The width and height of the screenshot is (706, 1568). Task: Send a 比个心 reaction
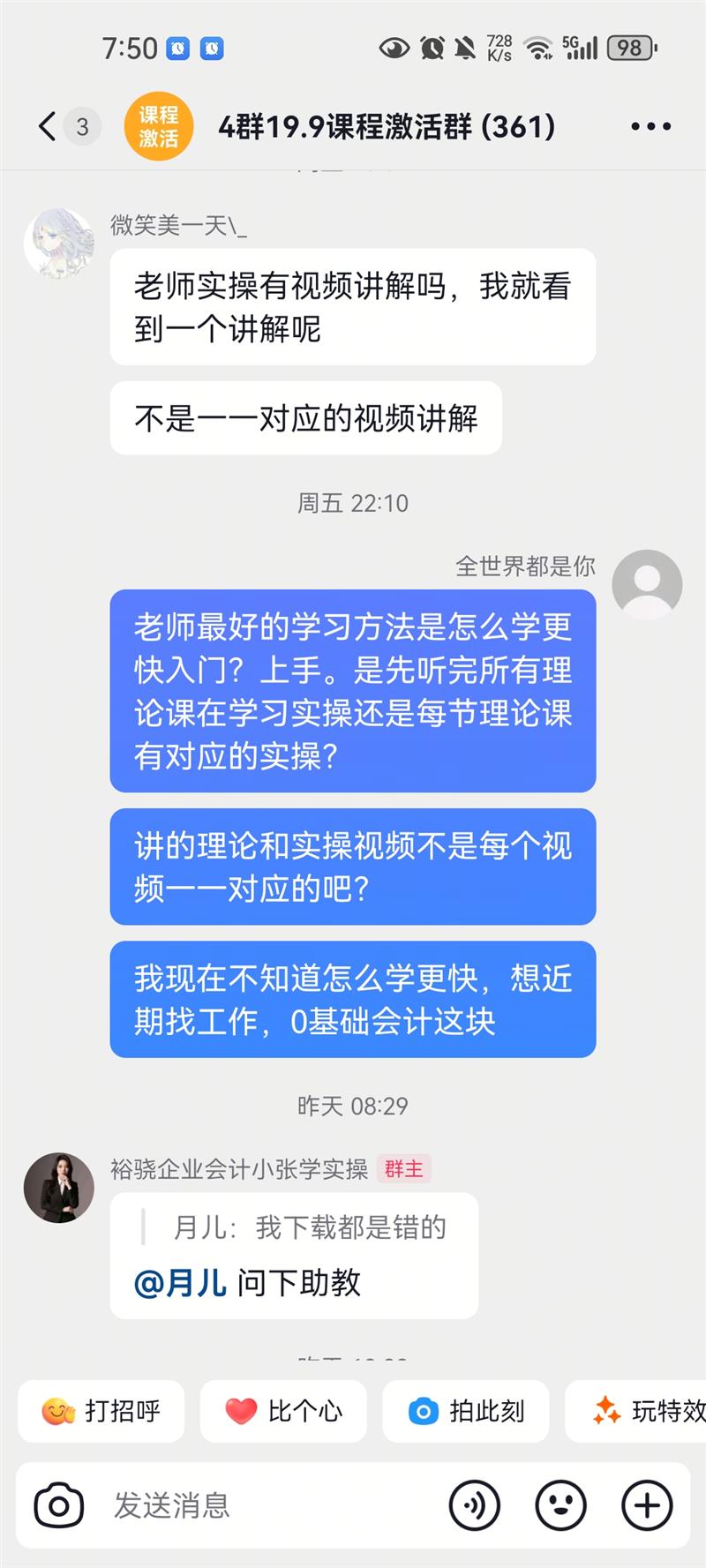click(283, 1411)
